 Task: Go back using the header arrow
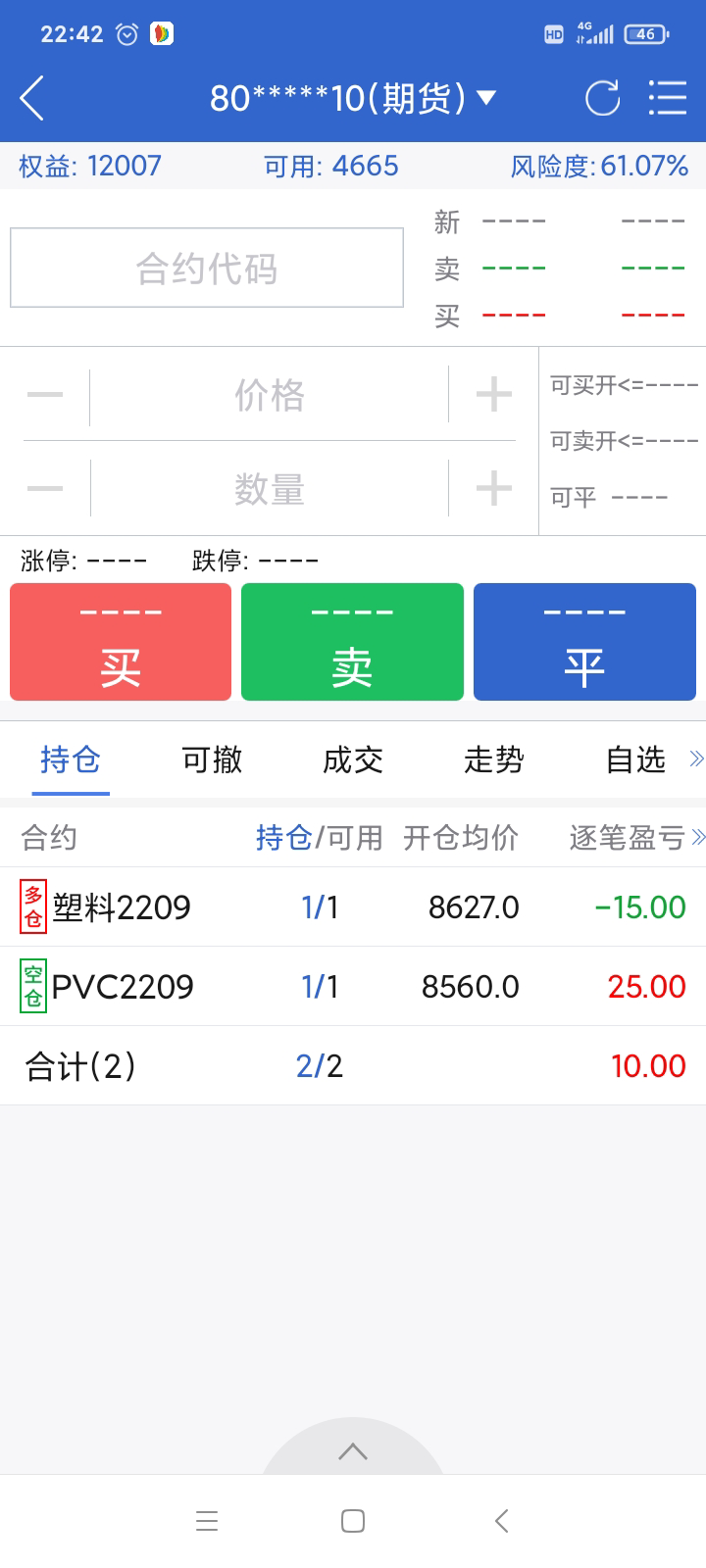tap(32, 98)
